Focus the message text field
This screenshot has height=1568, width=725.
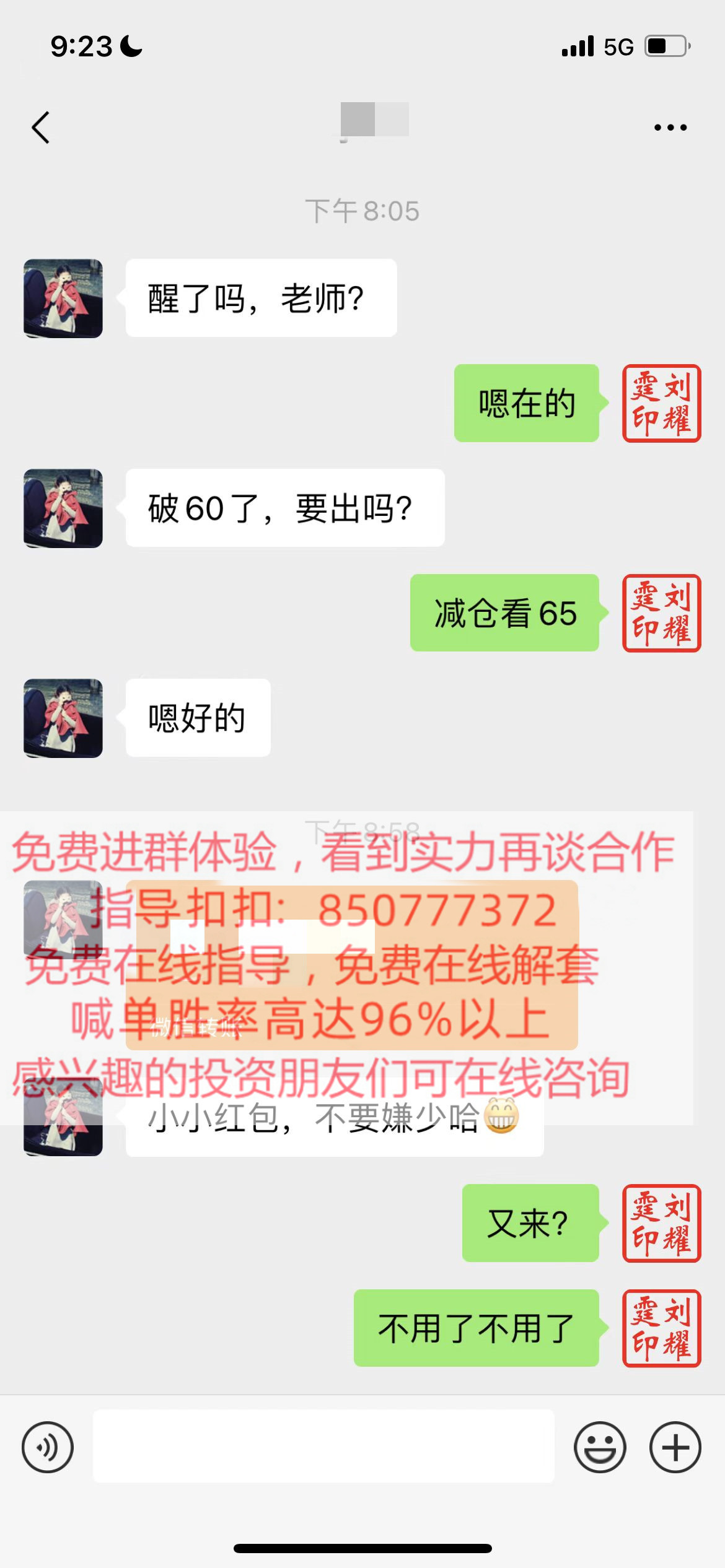tap(323, 1447)
